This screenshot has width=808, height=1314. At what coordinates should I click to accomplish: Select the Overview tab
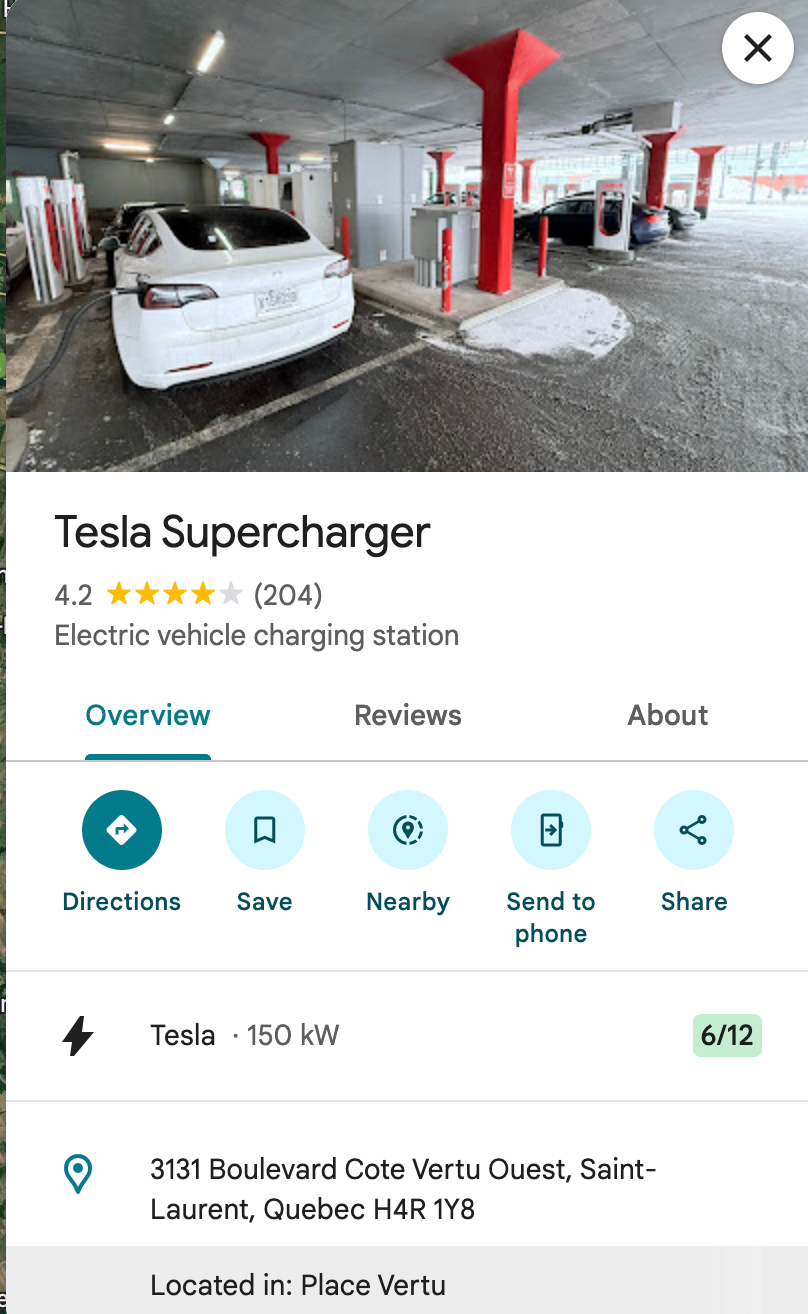(147, 715)
